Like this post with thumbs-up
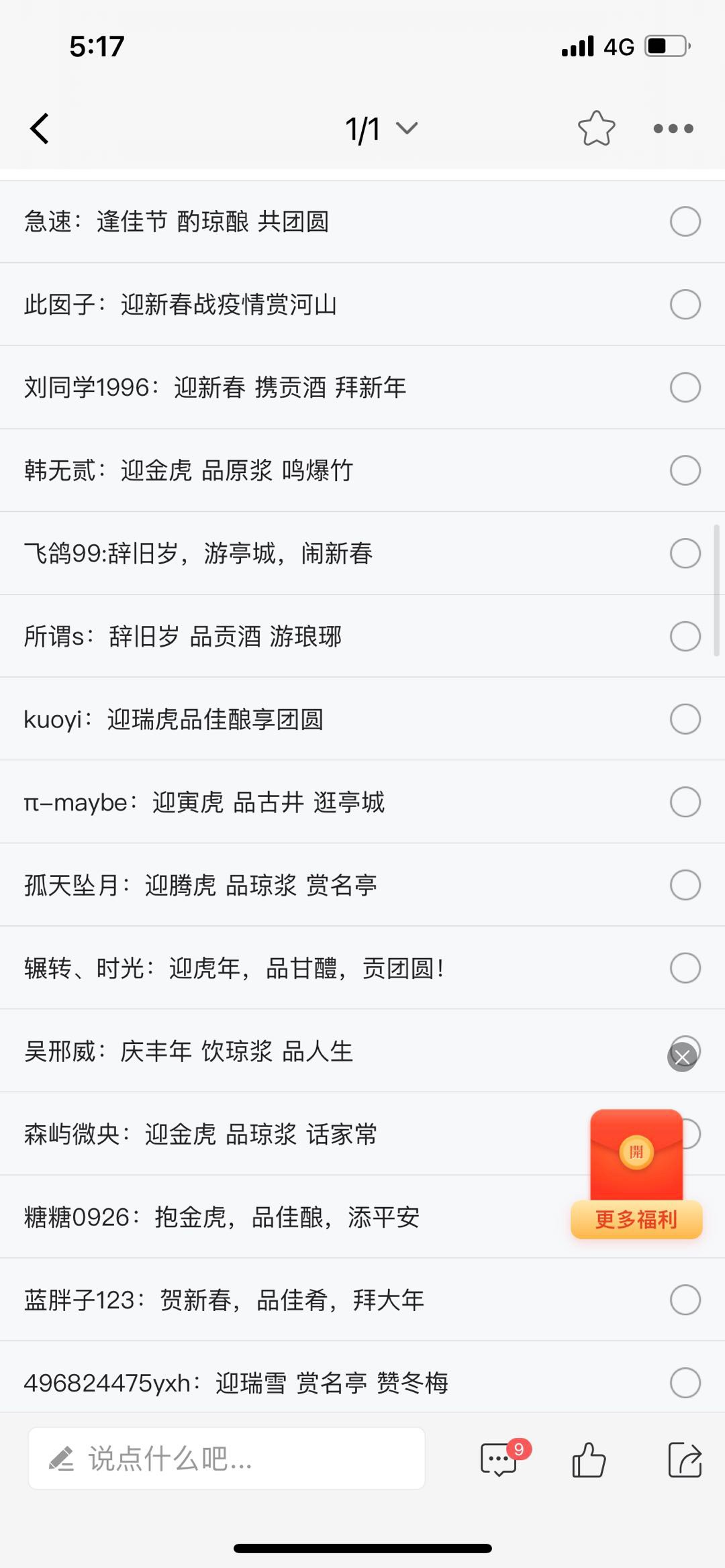 pyautogui.click(x=589, y=1460)
